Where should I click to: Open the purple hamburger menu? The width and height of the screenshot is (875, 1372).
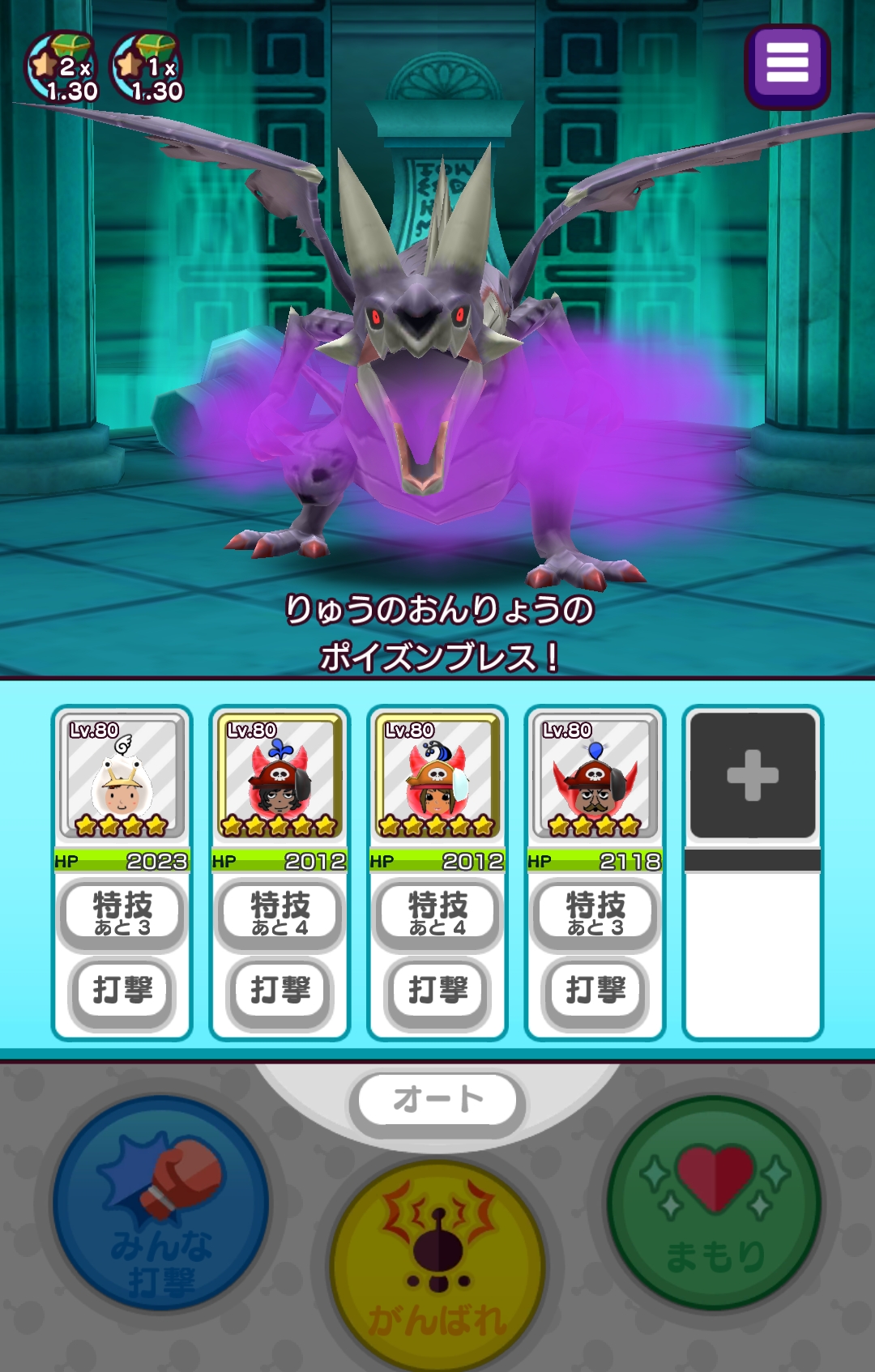(x=787, y=66)
